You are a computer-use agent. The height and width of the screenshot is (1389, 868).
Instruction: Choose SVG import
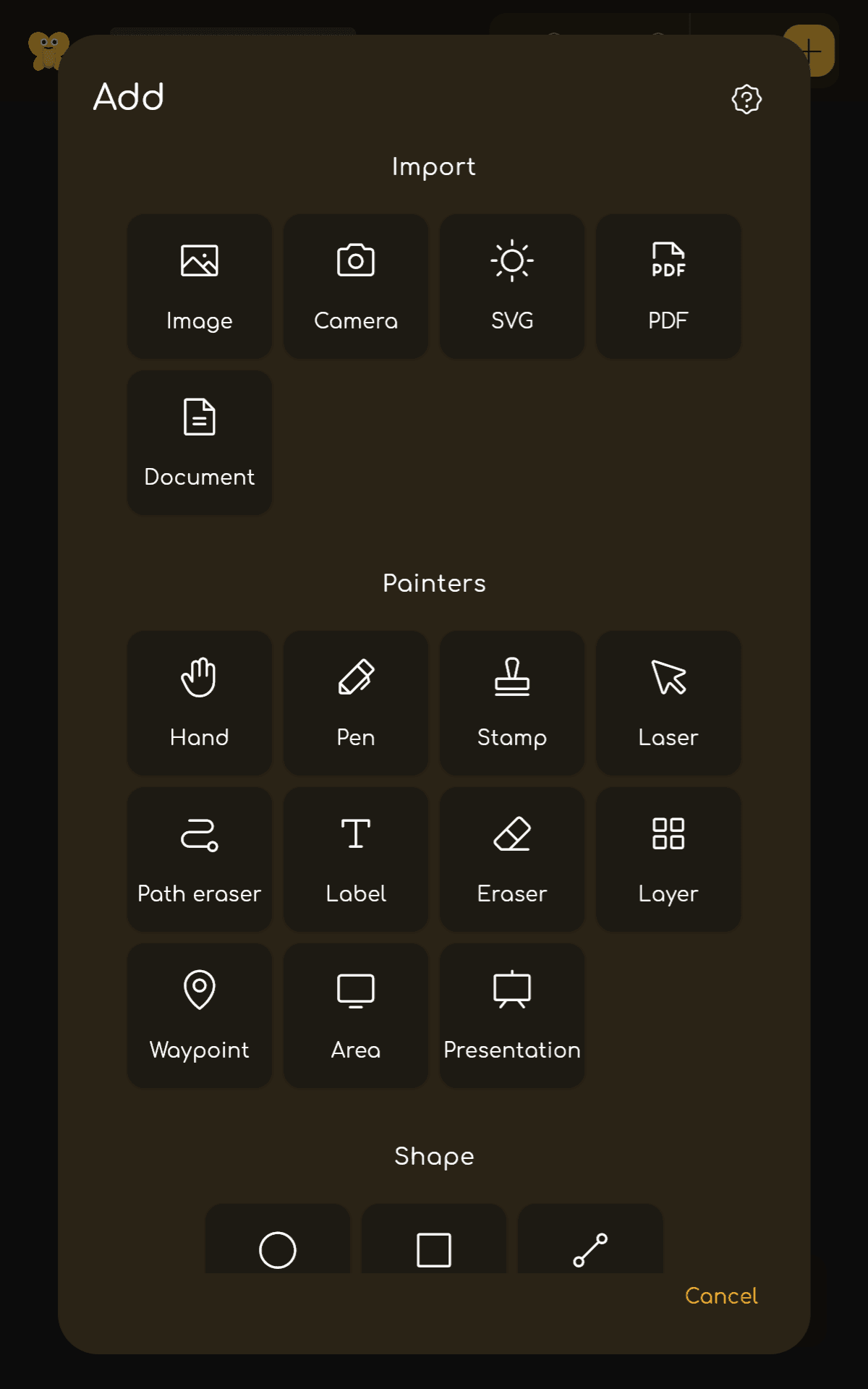pos(512,286)
